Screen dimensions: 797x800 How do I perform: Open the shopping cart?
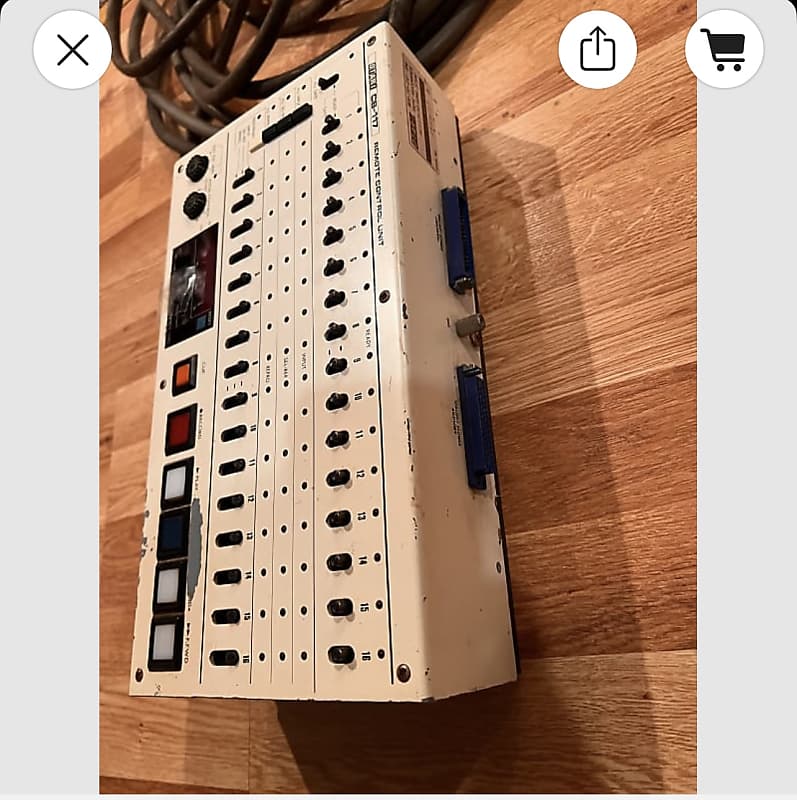tap(723, 48)
